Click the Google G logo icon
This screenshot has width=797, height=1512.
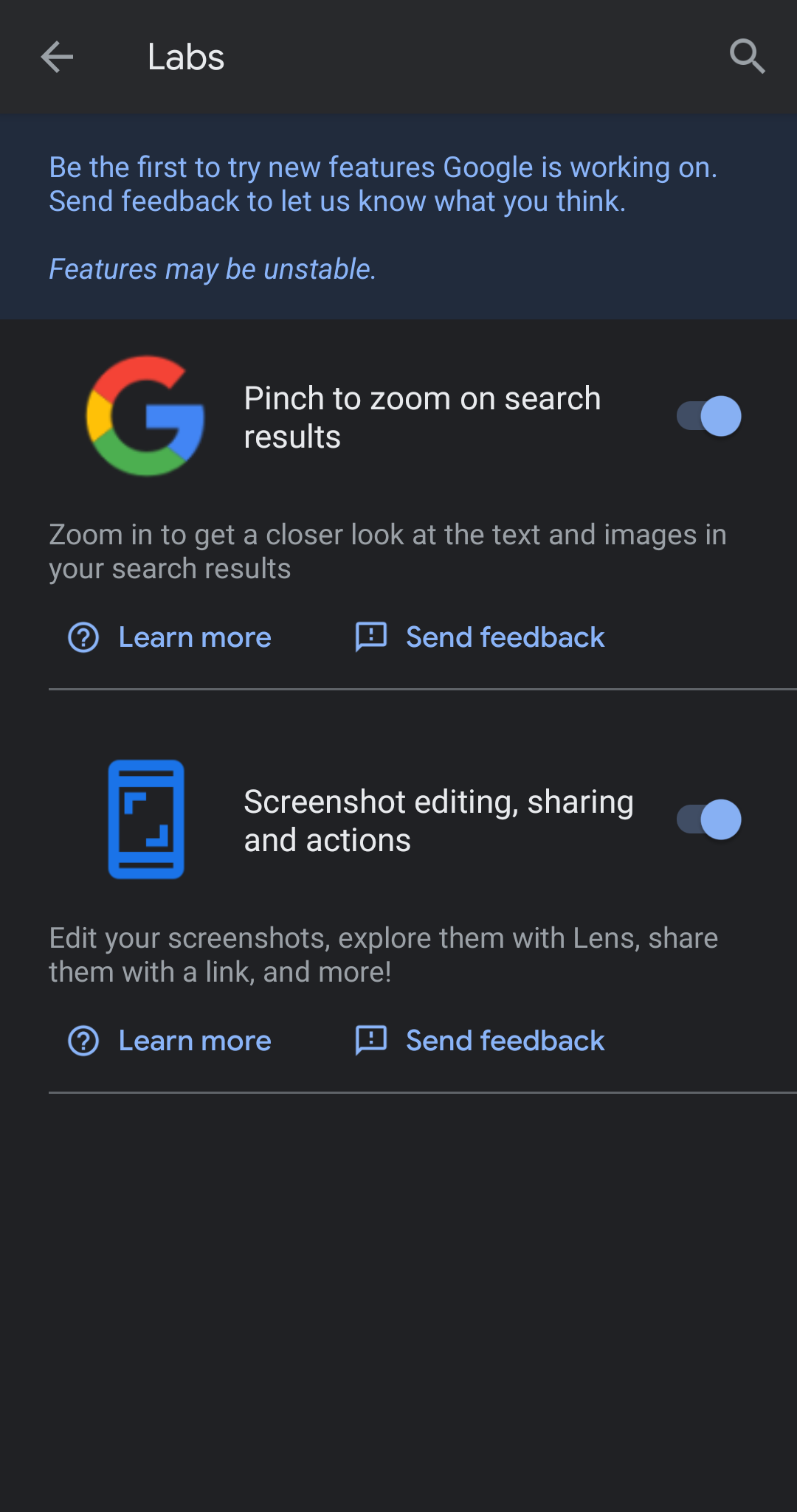[x=145, y=415]
